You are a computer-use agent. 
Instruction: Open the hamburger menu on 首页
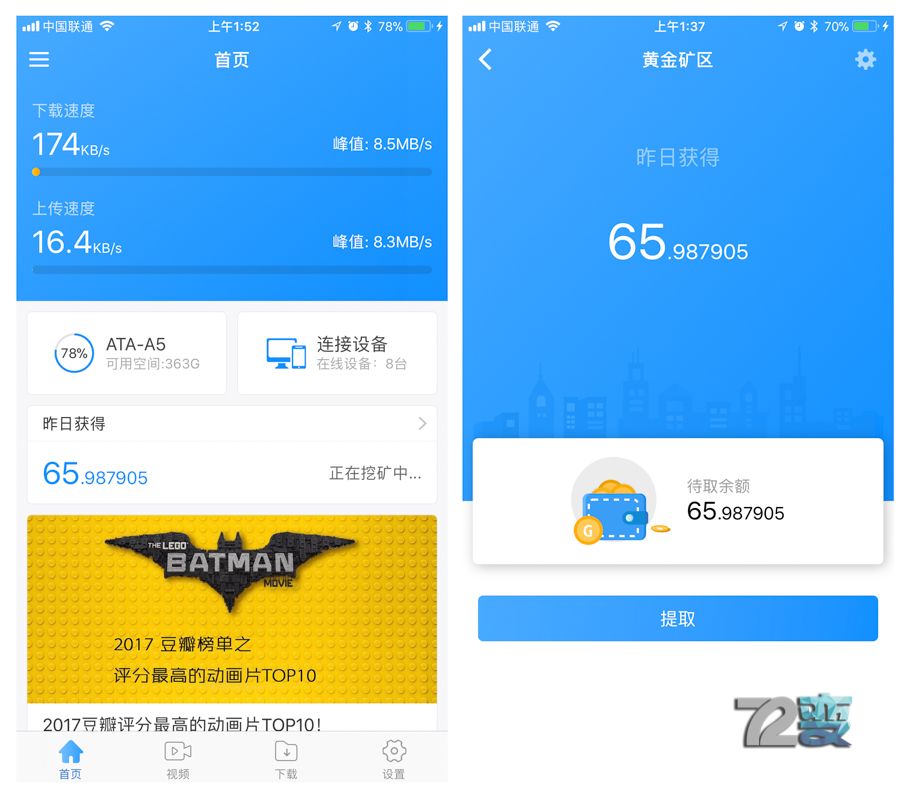coord(39,60)
